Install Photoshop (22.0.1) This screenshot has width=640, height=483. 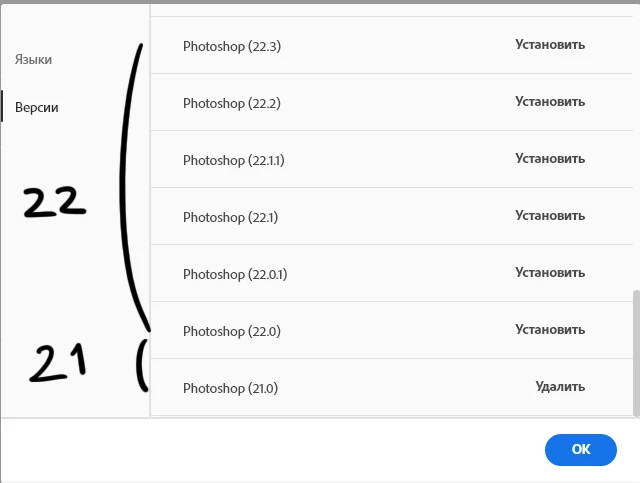point(550,273)
